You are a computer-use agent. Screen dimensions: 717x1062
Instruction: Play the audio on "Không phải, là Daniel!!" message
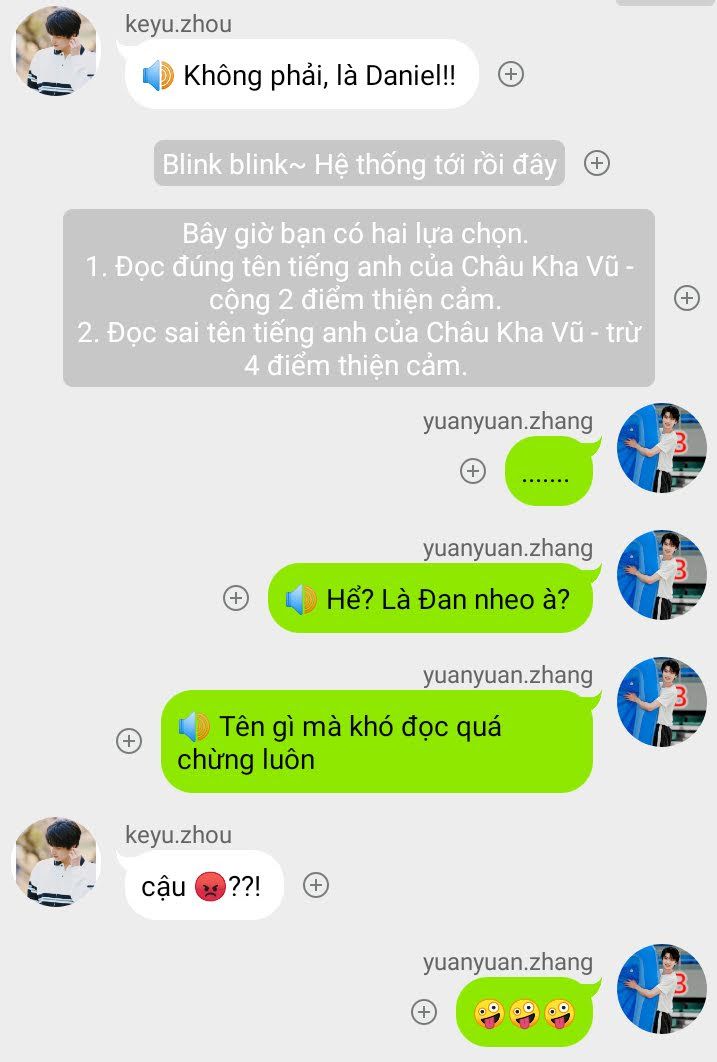coord(158,75)
